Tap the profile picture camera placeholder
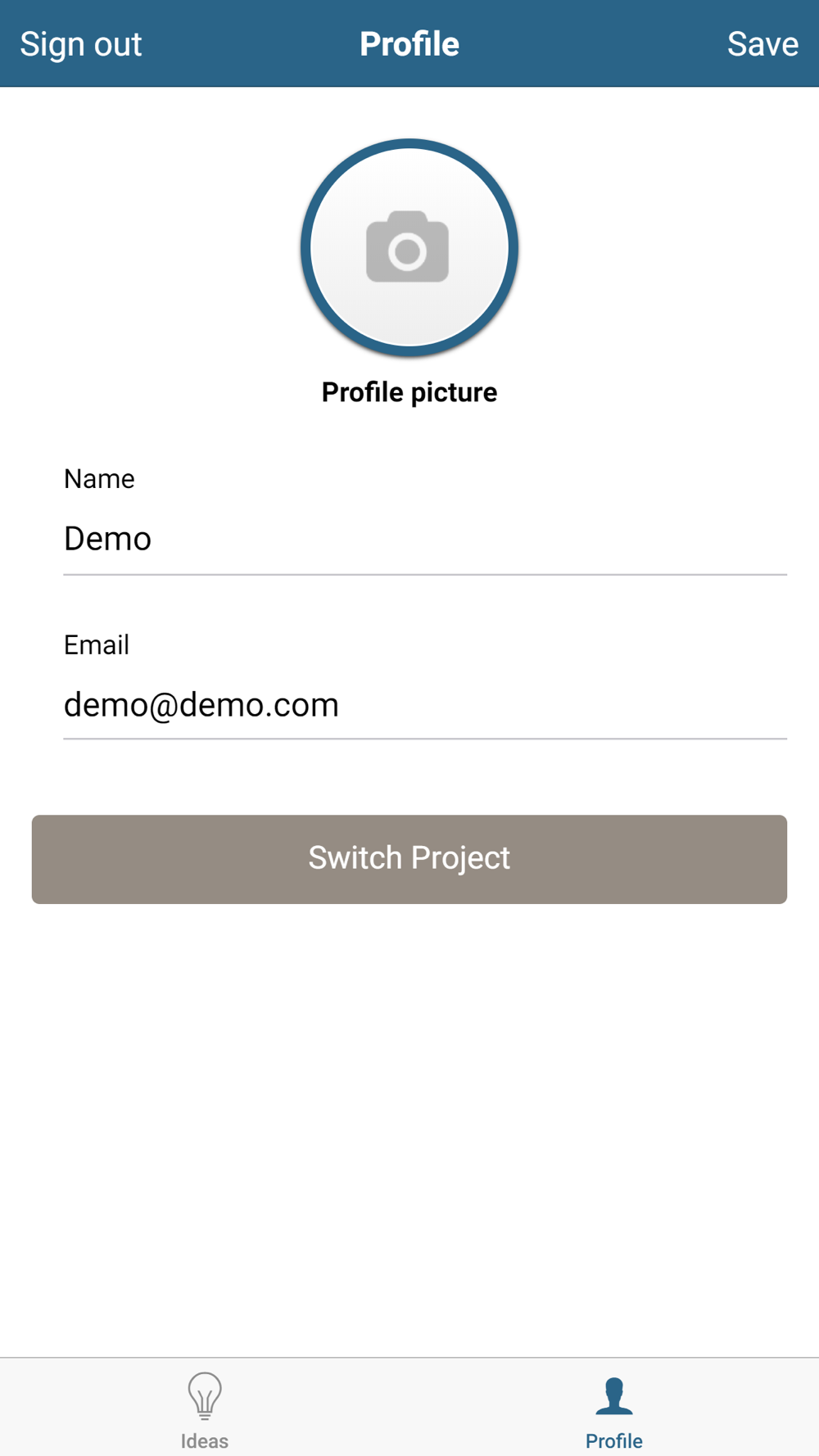This screenshot has width=819, height=1456. pos(409,247)
